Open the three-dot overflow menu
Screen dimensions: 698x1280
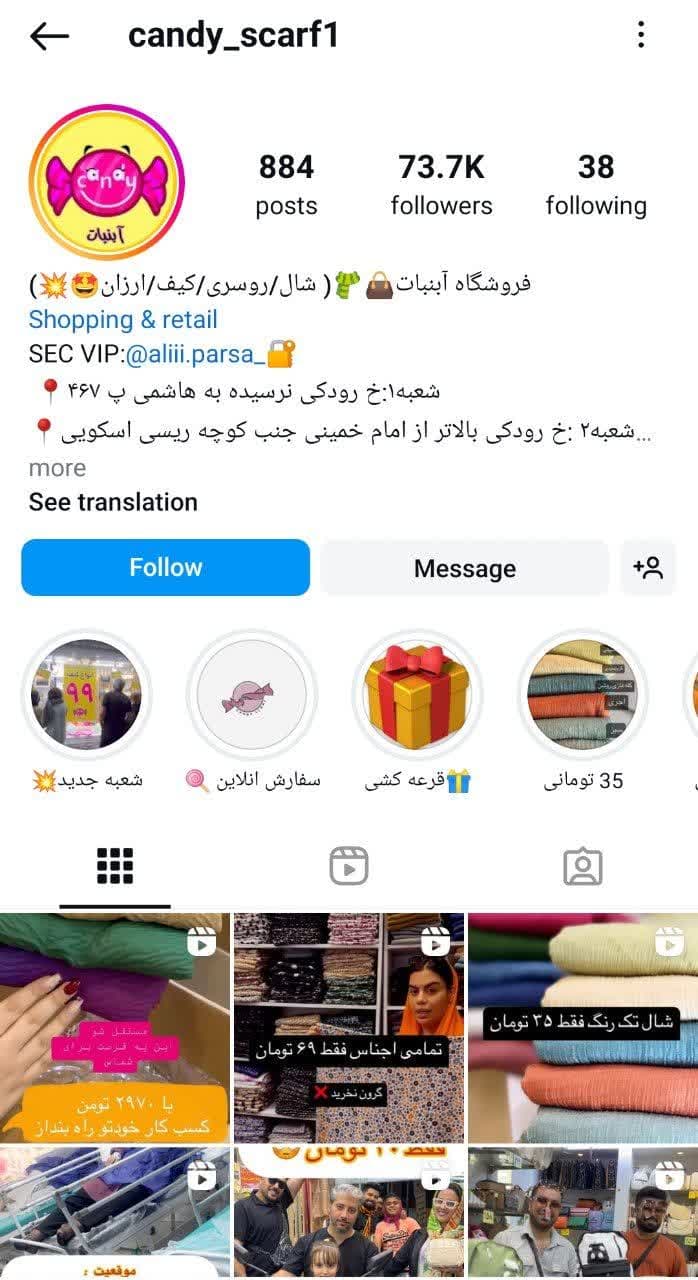coord(641,36)
